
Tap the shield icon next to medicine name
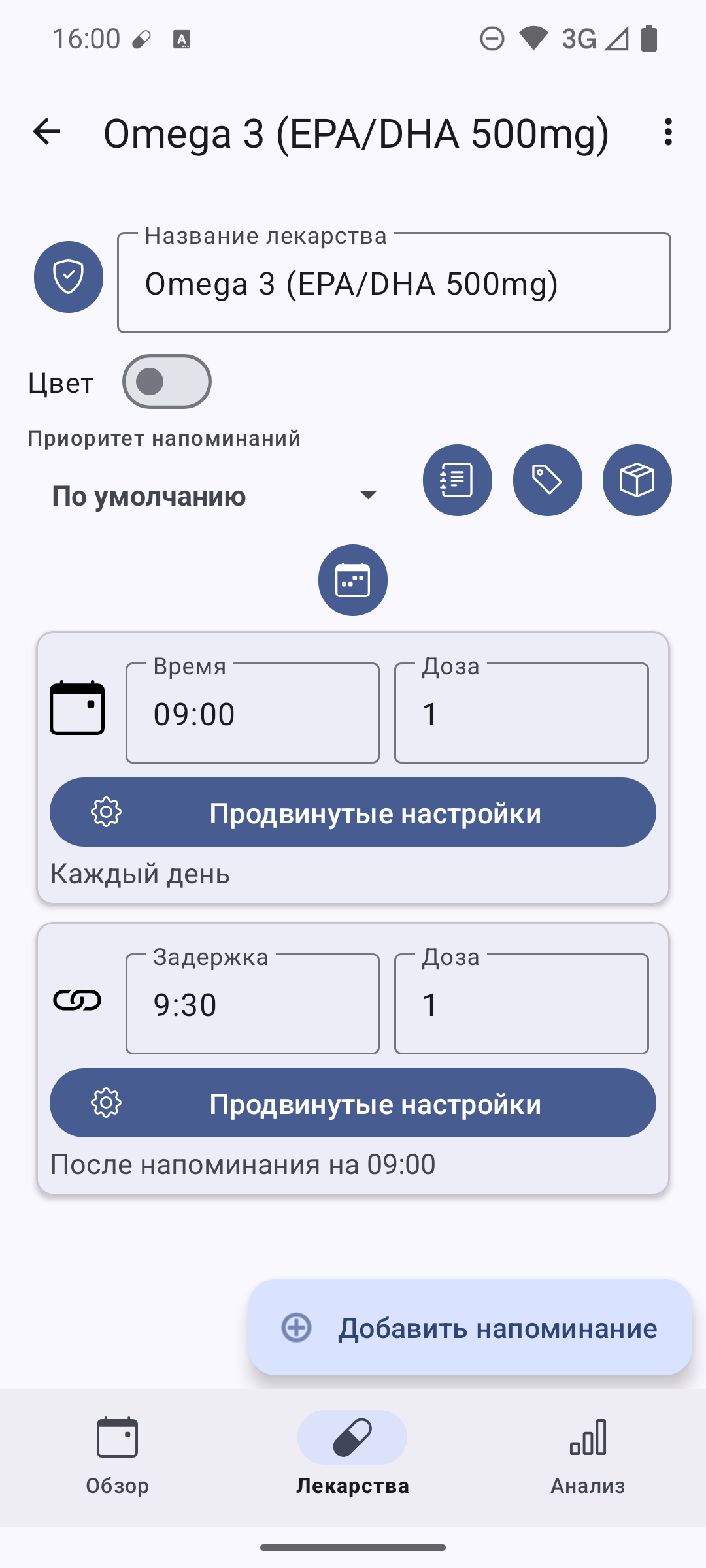[69, 277]
